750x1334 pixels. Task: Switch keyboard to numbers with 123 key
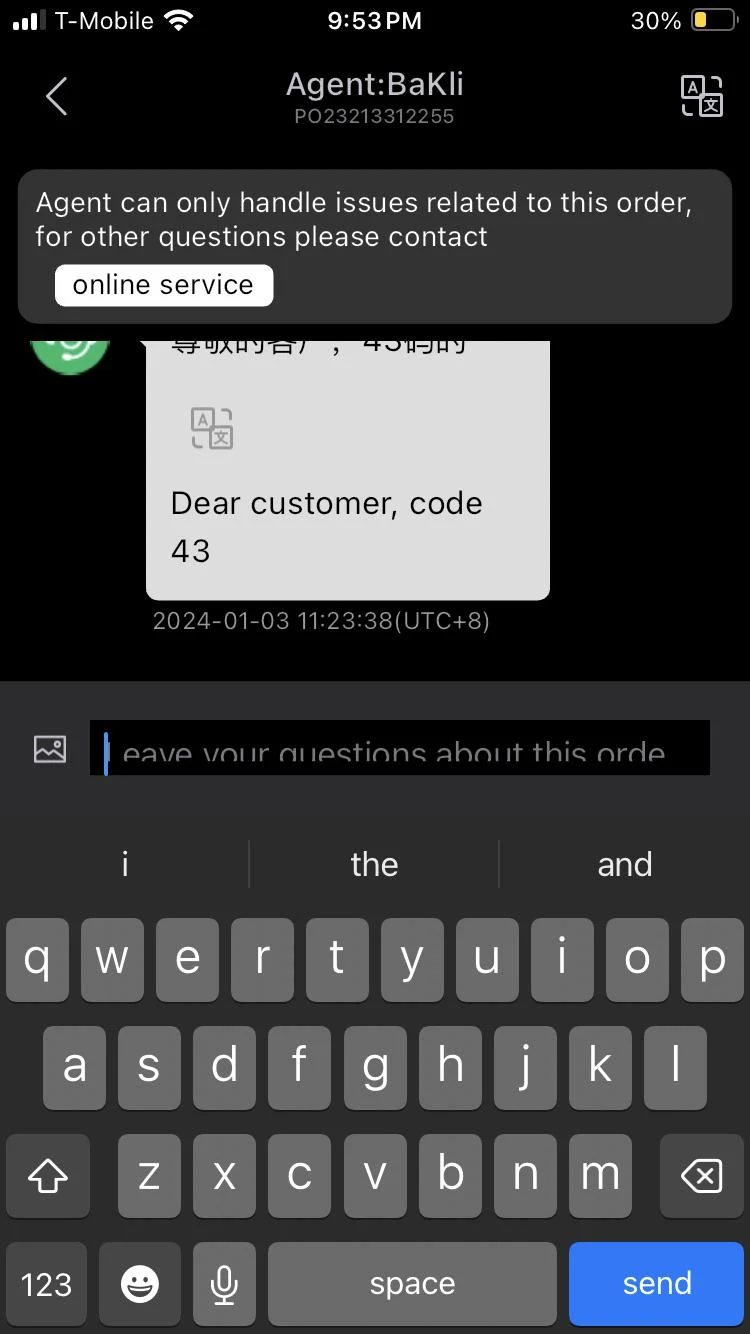pyautogui.click(x=47, y=1283)
